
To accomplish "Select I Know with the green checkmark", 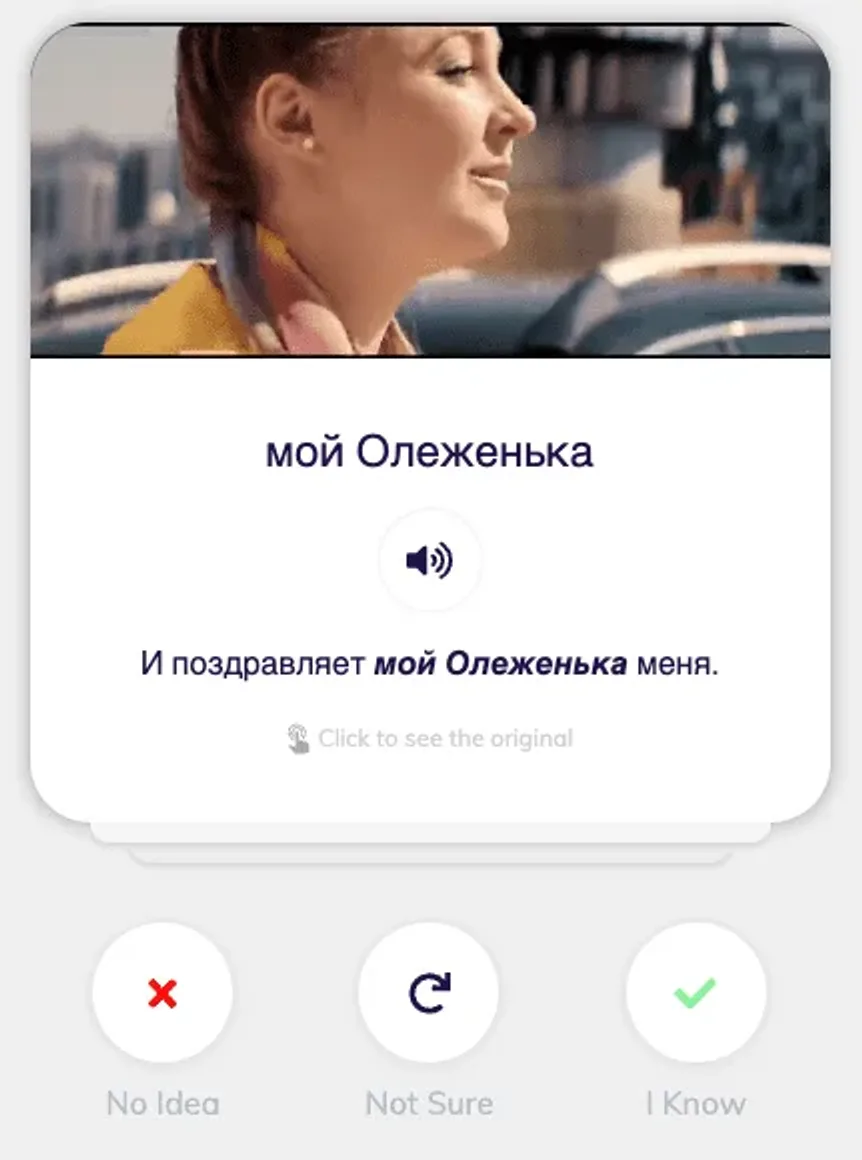I will [x=696, y=992].
